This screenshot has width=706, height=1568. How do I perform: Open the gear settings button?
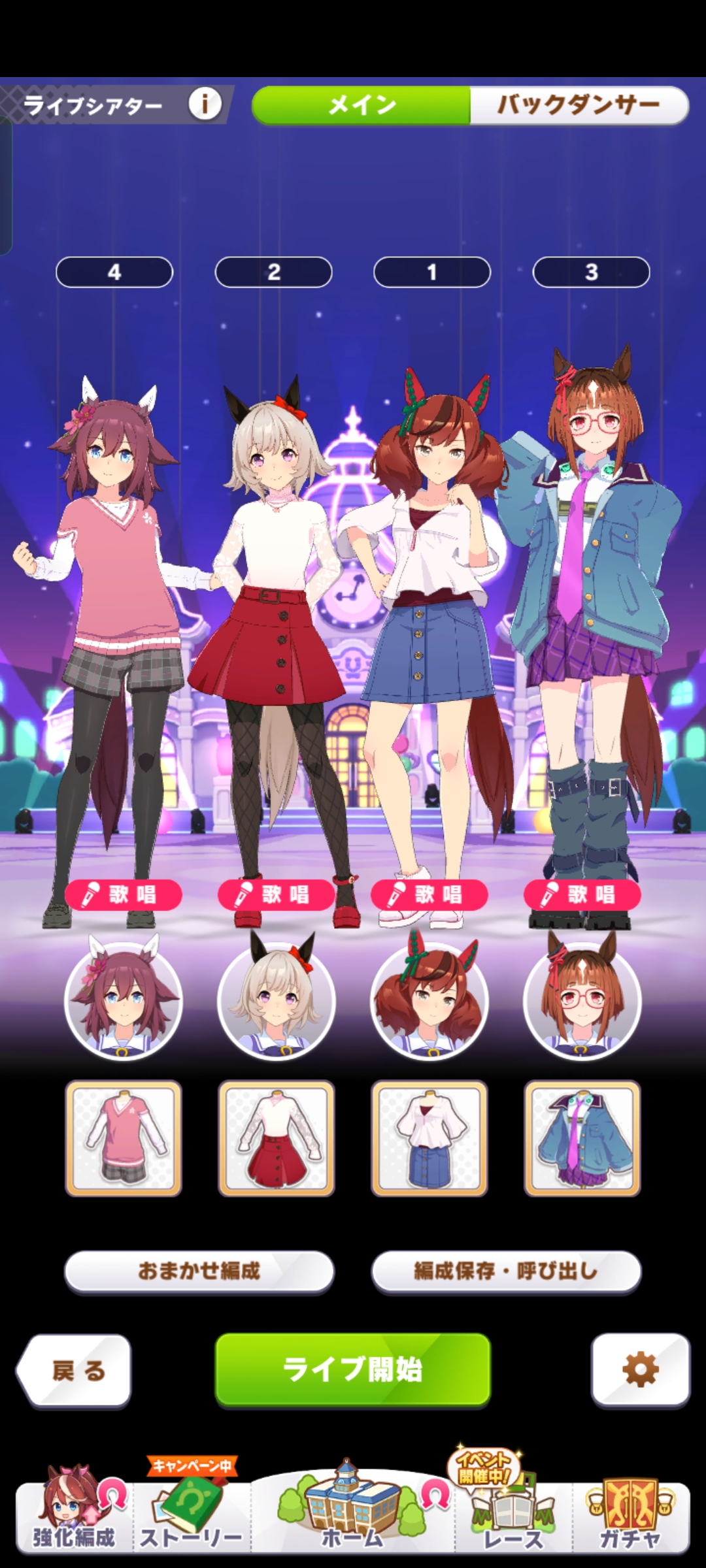[x=640, y=1369]
